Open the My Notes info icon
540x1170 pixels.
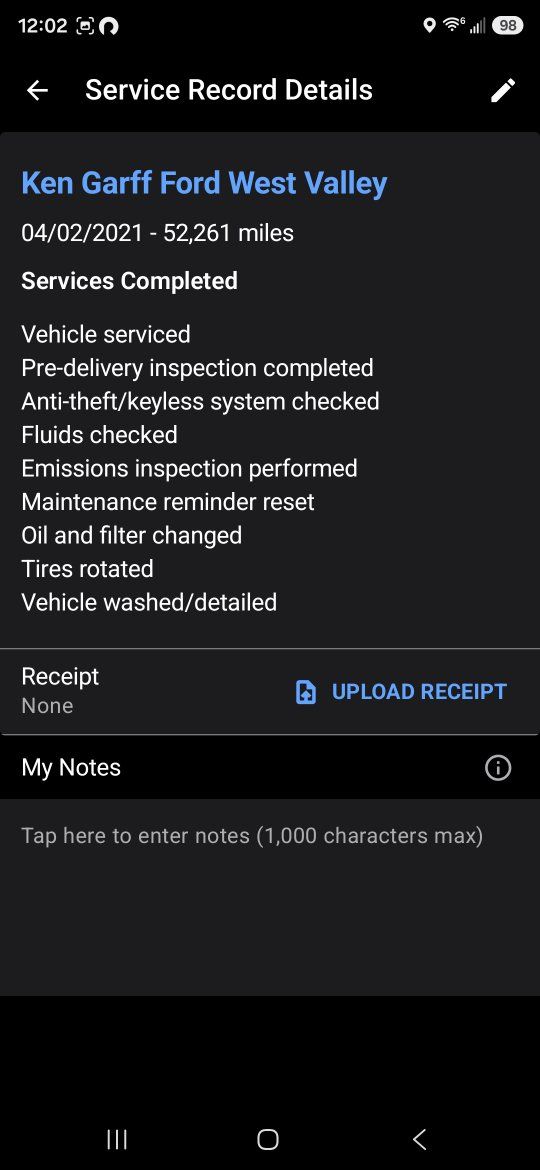coord(498,768)
